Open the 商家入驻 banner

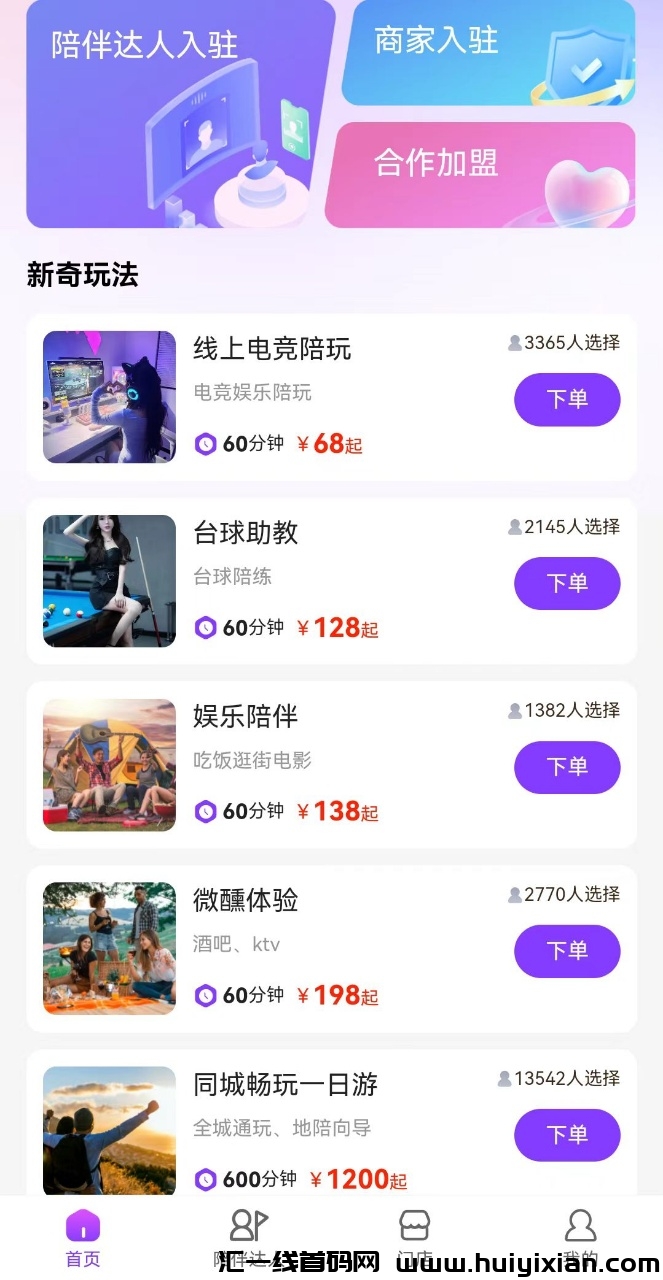488,52
